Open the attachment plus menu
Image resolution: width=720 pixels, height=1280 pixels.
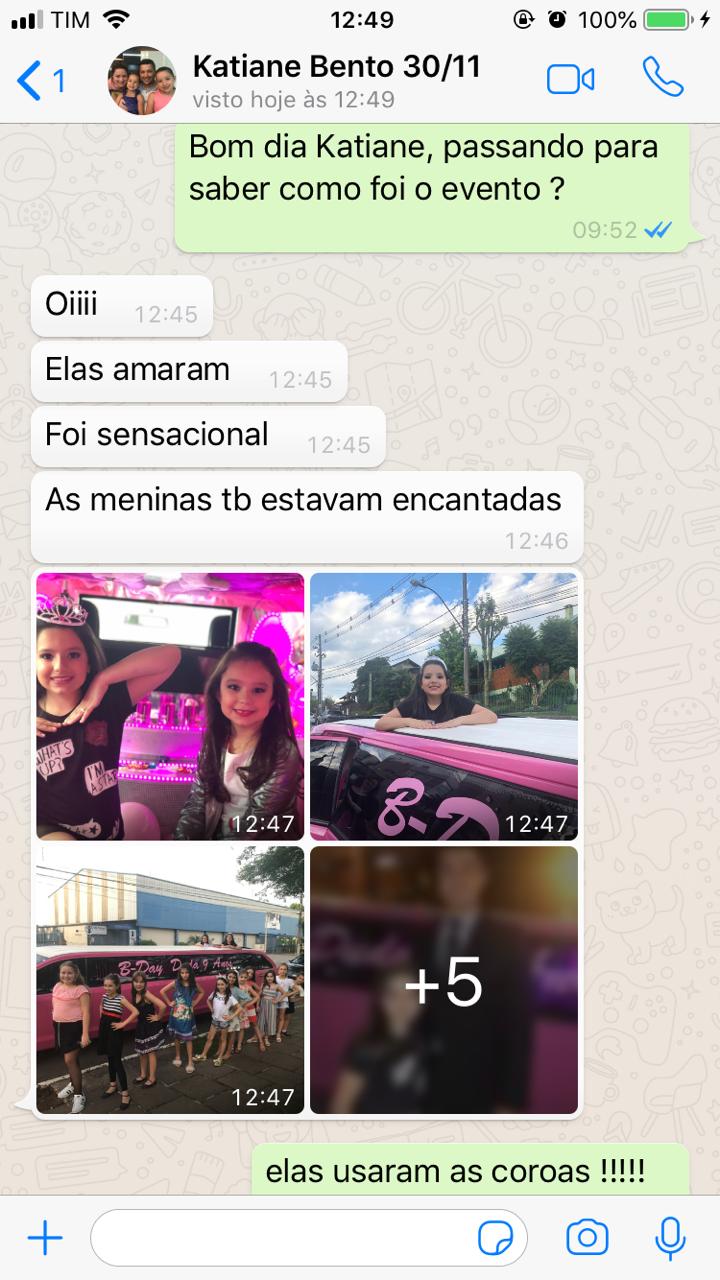tap(44, 1239)
